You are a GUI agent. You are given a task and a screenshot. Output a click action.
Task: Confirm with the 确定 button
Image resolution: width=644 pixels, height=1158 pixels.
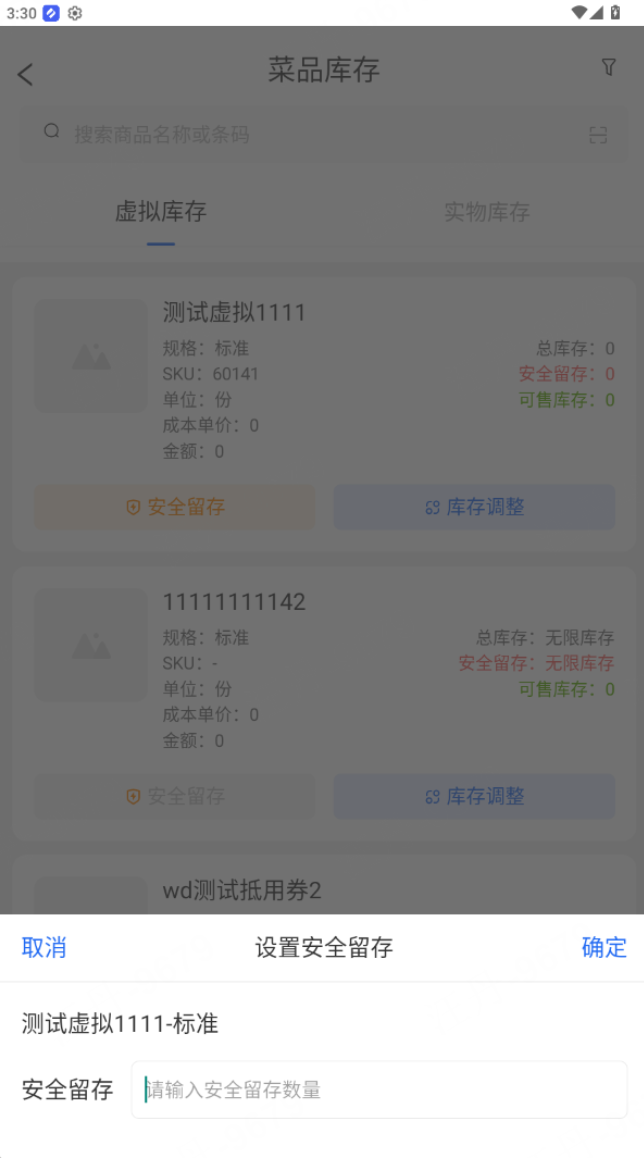click(x=603, y=947)
